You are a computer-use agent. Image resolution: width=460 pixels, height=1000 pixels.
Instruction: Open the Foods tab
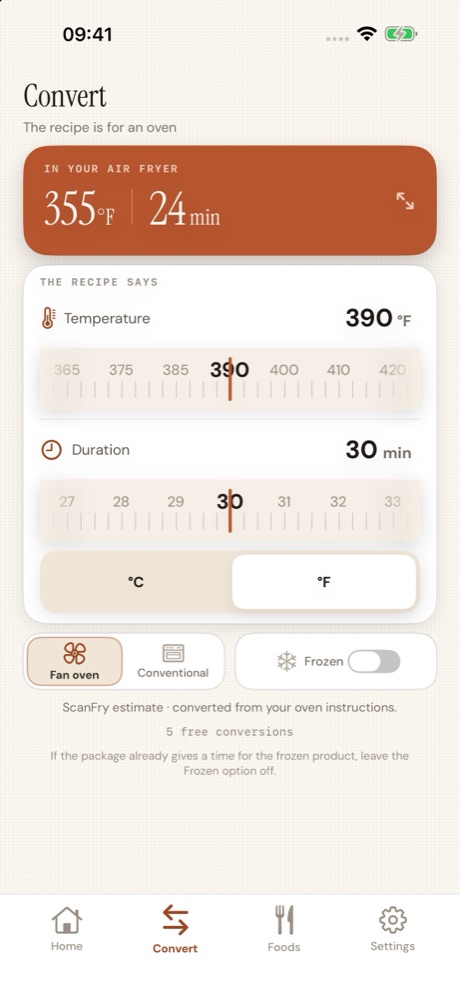(284, 929)
